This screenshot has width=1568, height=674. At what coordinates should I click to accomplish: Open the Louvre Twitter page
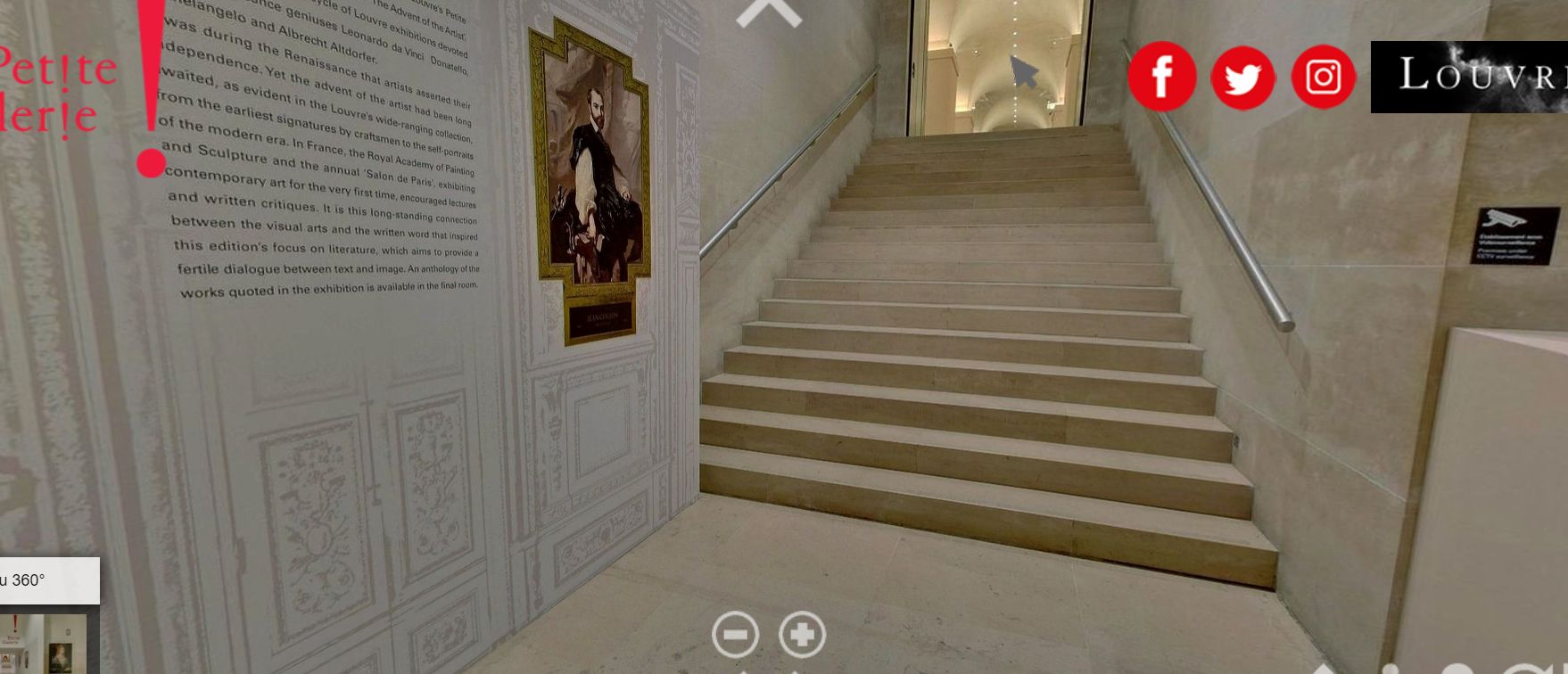coord(1242,78)
